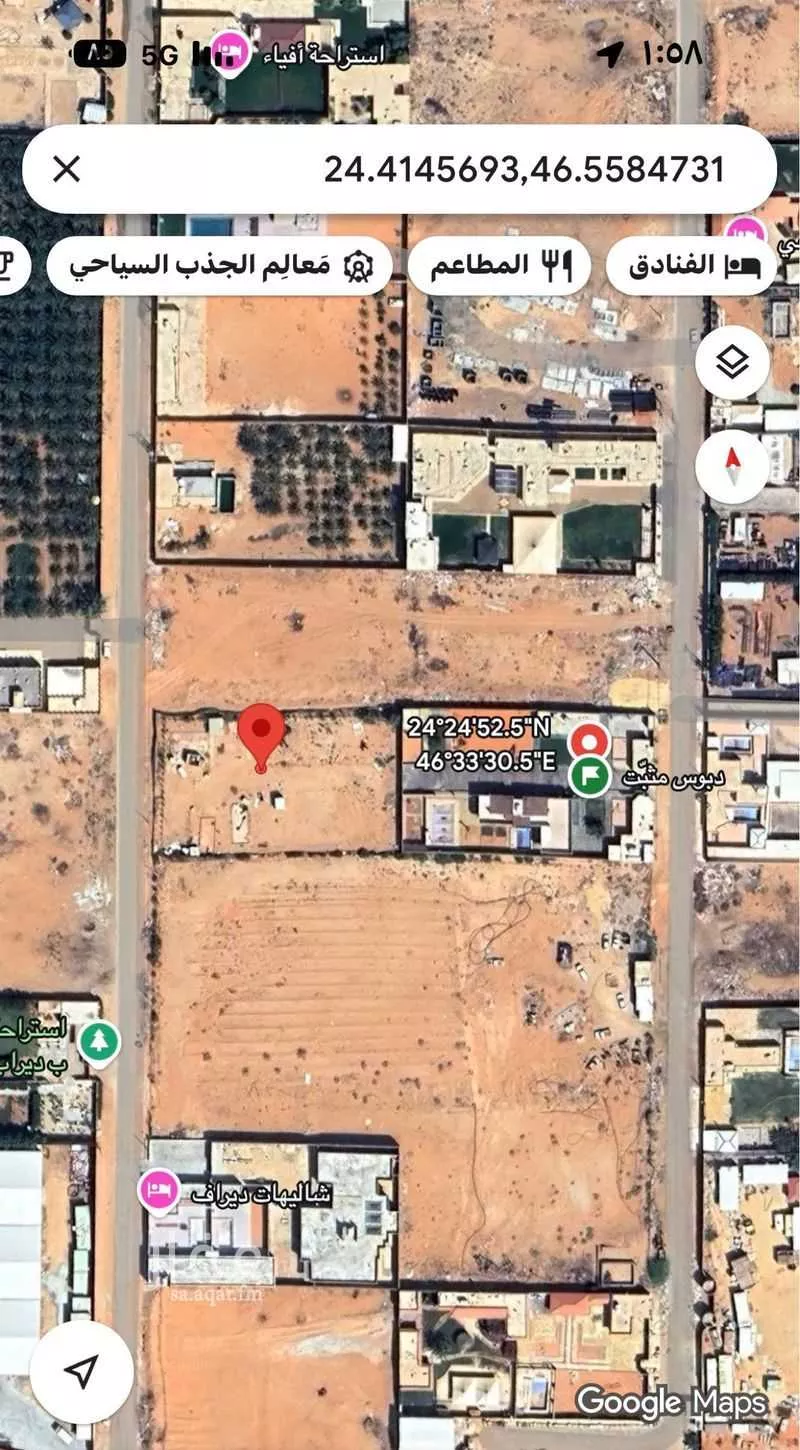Tap the red circle icon beside the coordinates label
The height and width of the screenshot is (1450, 800).
(x=589, y=742)
